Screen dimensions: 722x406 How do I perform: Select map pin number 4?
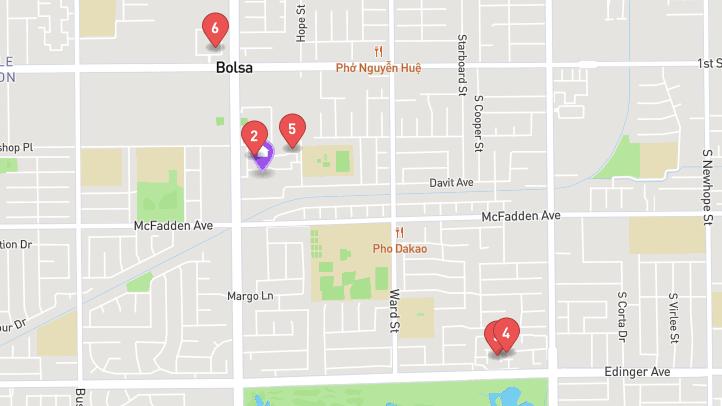[x=506, y=333]
